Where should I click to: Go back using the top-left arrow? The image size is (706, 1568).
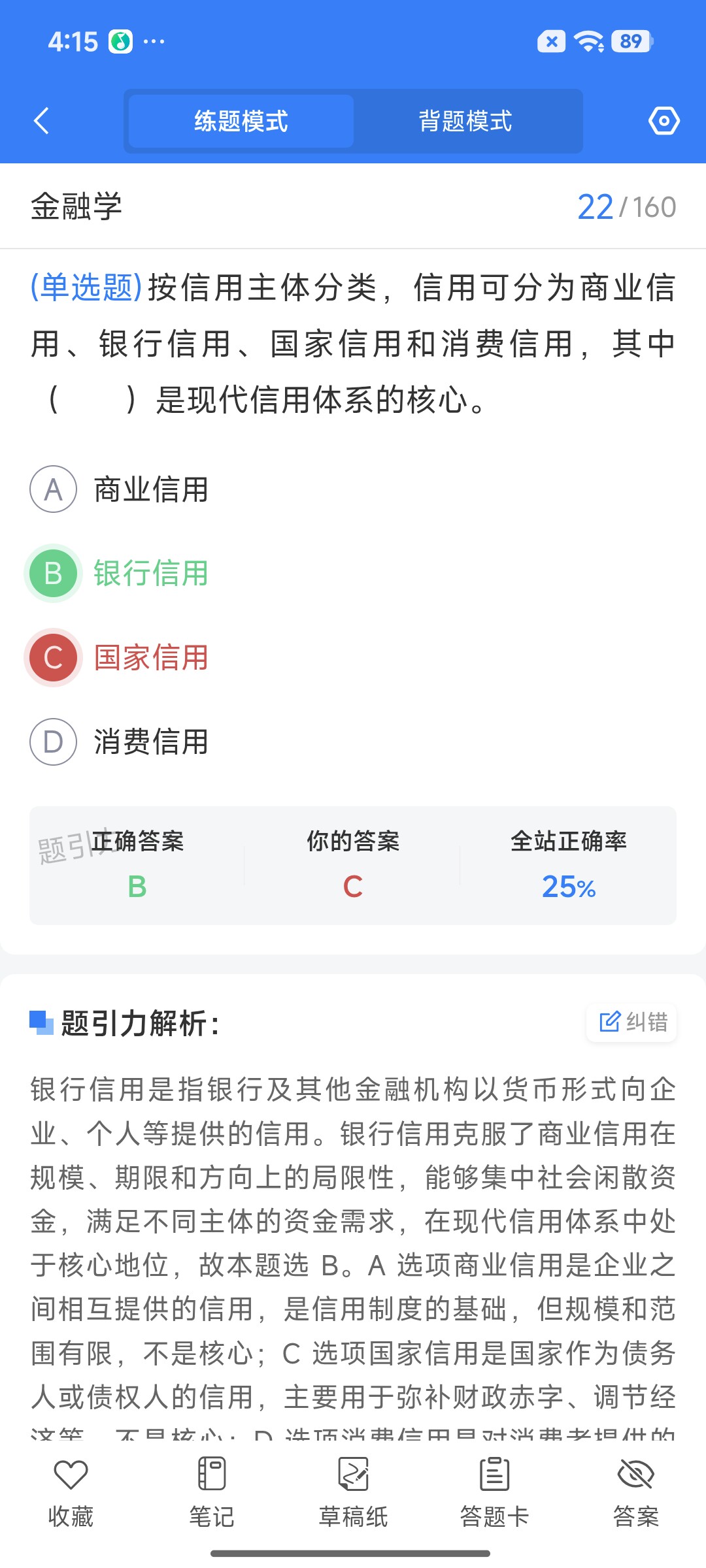point(41,121)
